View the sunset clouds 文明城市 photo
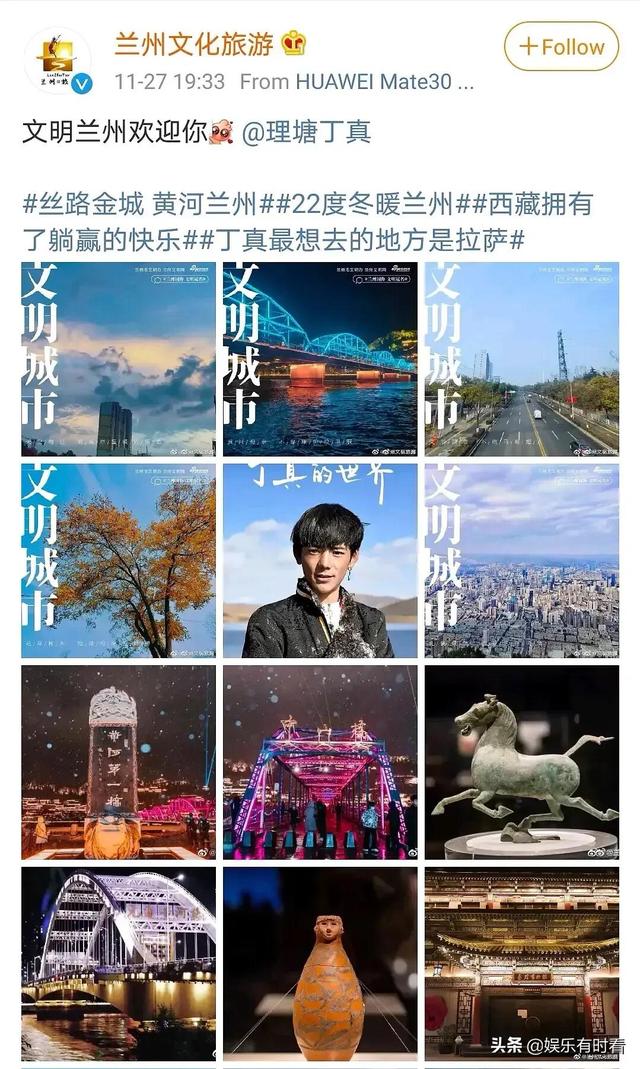640x1069 pixels. tap(118, 359)
